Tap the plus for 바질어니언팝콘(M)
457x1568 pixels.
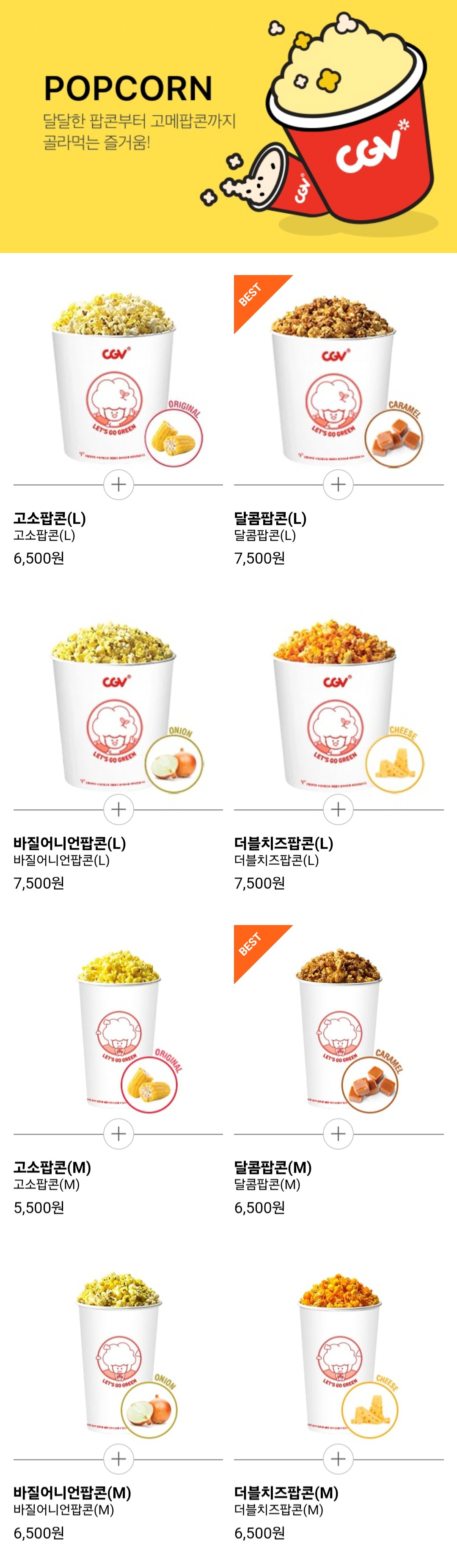(x=118, y=1459)
